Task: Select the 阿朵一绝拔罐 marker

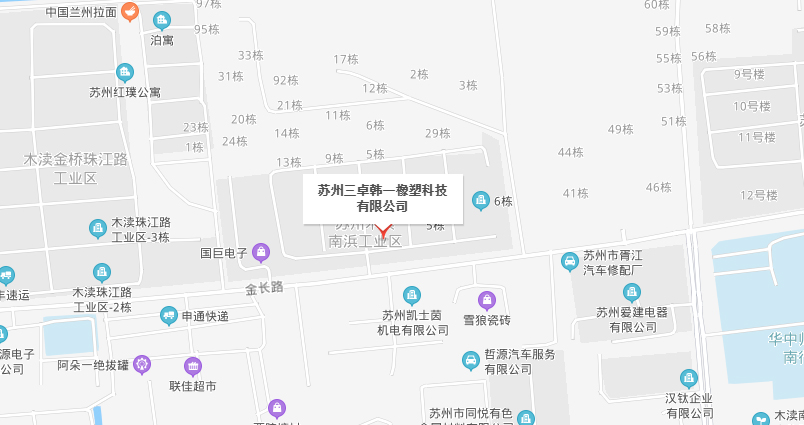Action: (x=141, y=364)
